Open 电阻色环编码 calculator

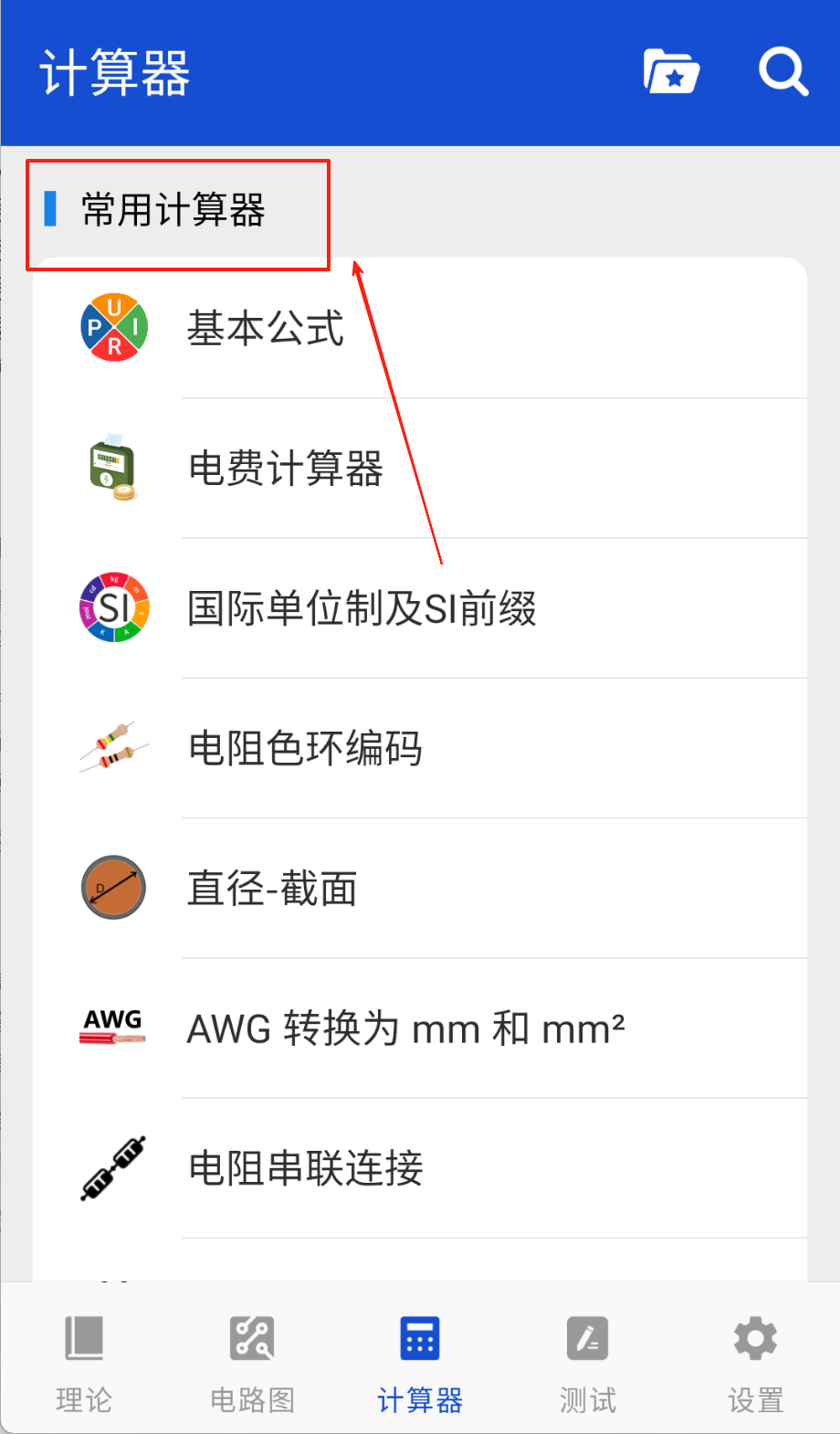[305, 748]
